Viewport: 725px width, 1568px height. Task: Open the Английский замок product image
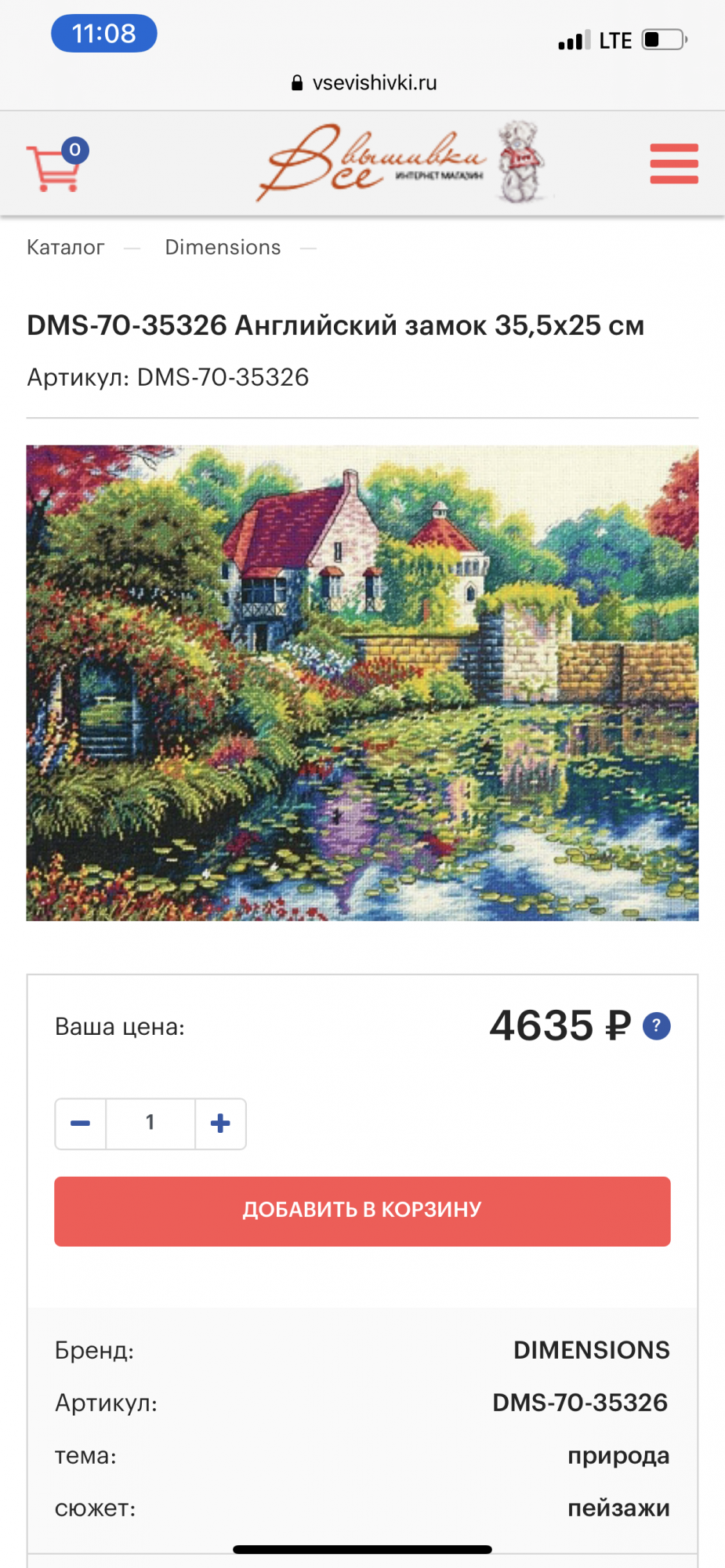tap(362, 683)
